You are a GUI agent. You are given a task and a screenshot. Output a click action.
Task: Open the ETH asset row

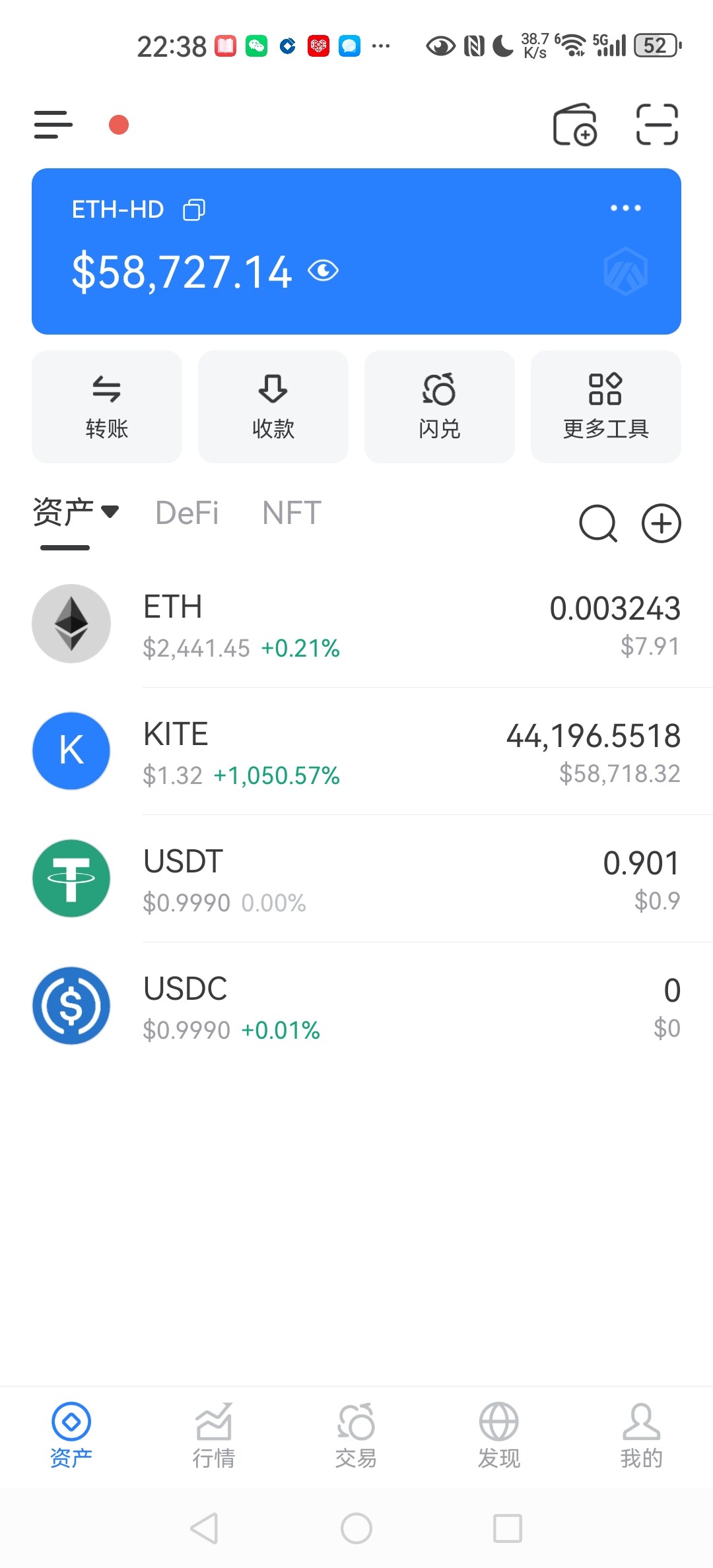pyautogui.click(x=356, y=624)
